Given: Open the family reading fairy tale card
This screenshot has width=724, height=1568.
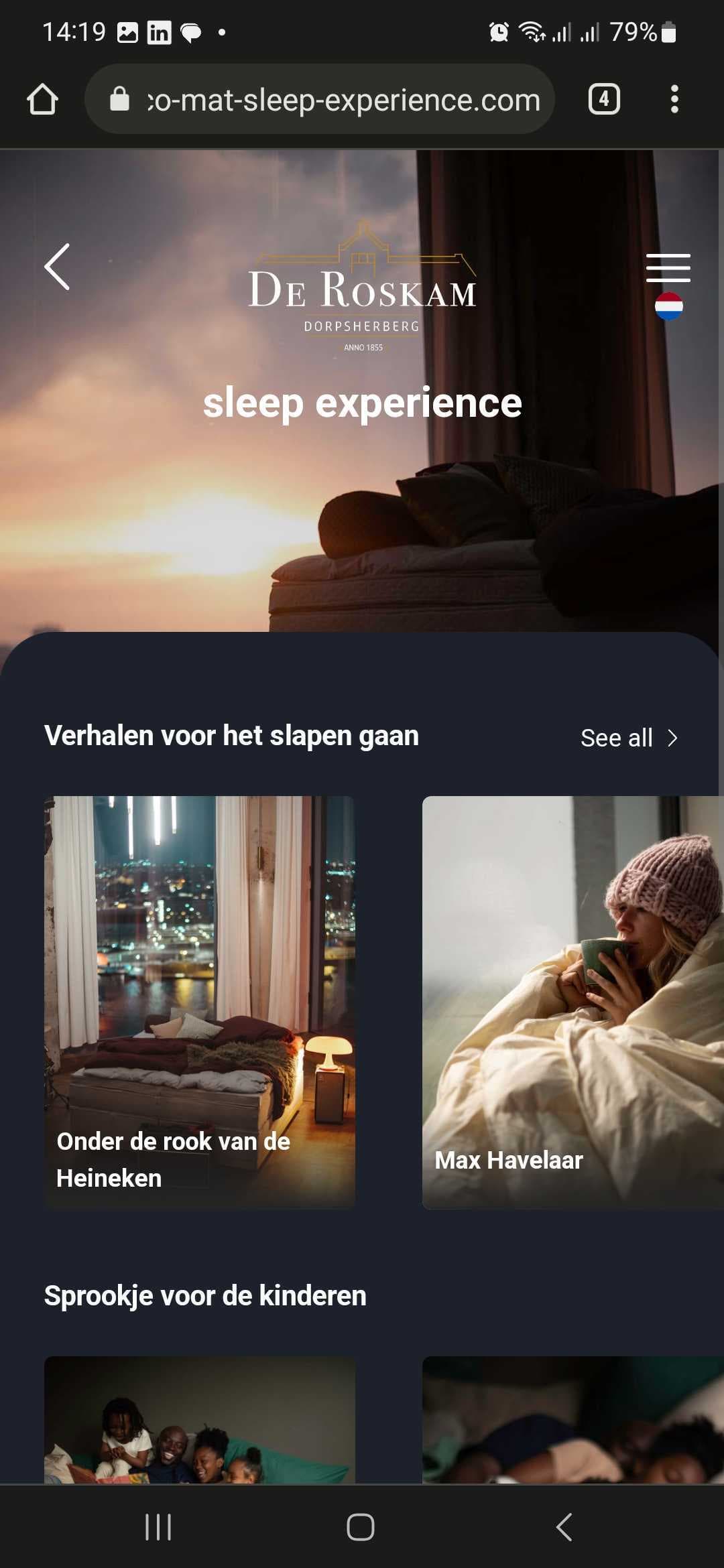Looking at the screenshot, I should pyautogui.click(x=200, y=1419).
